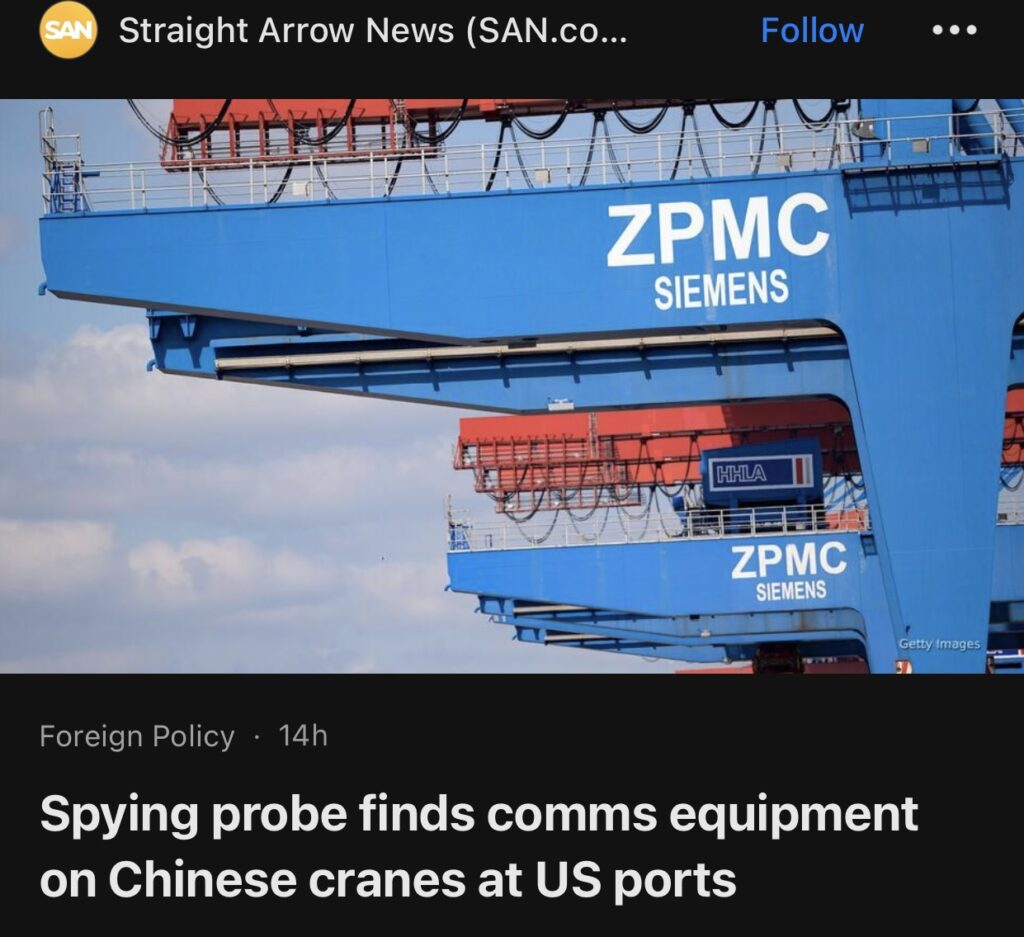Read the Chinese cranes spying probe article

tap(479, 847)
